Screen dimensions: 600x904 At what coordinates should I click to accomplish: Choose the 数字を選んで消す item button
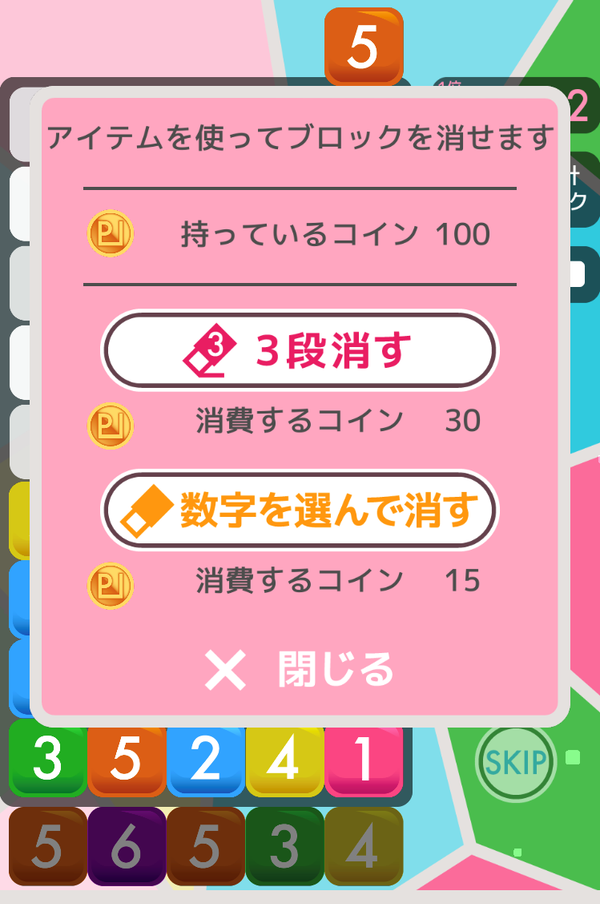[299, 510]
